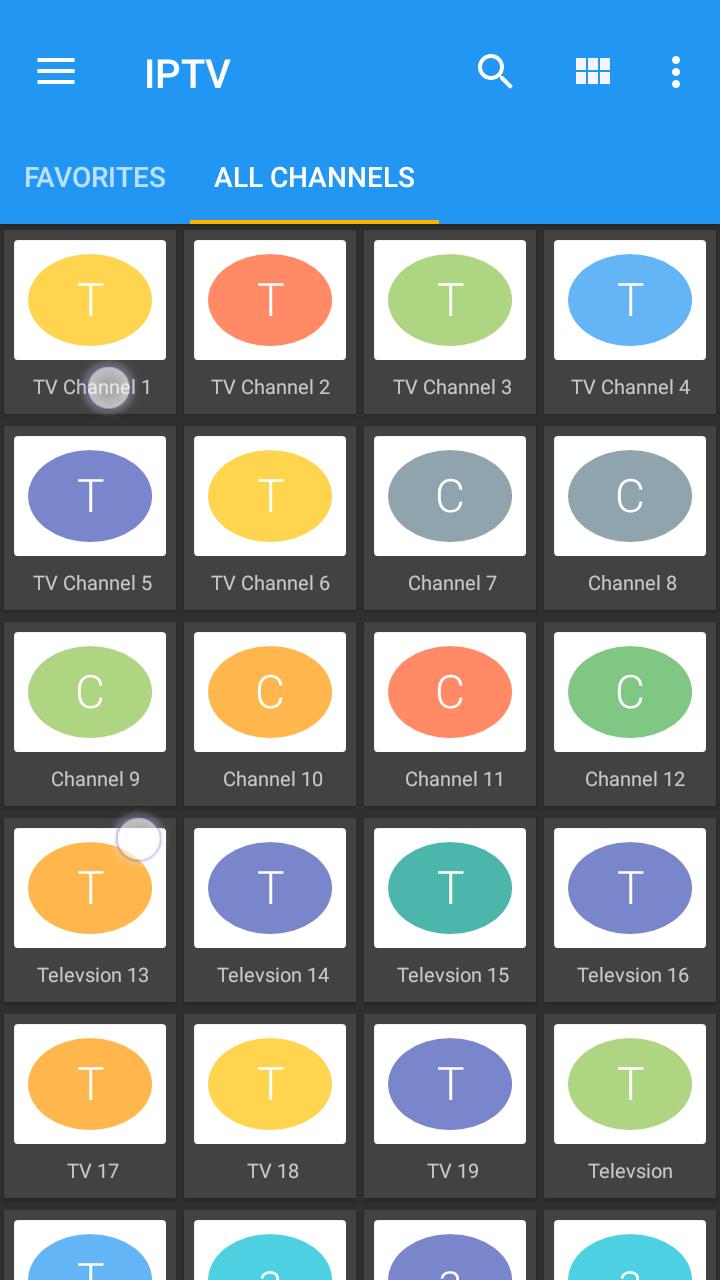Open Televsion 13
The height and width of the screenshot is (1280, 720).
90,908
